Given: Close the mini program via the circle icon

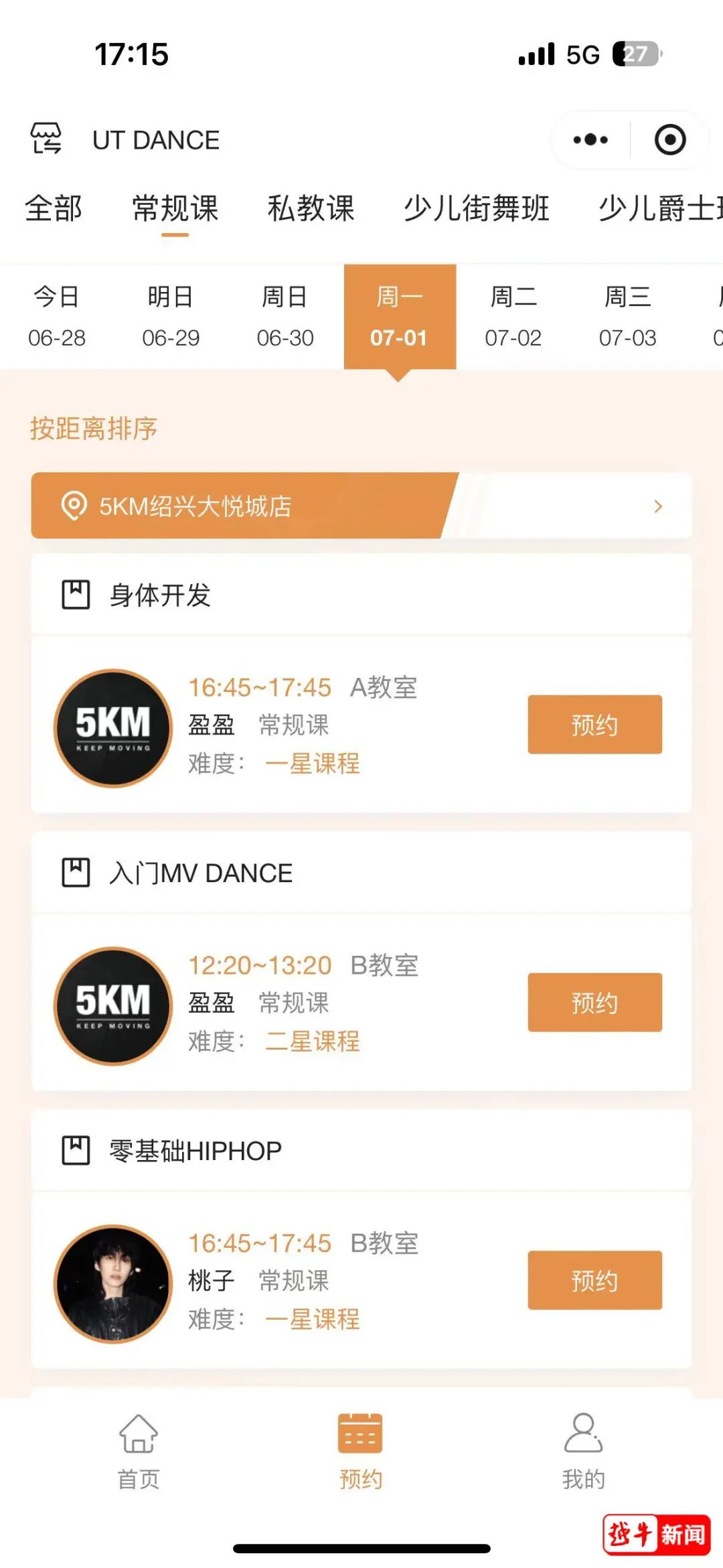Looking at the screenshot, I should 669,140.
